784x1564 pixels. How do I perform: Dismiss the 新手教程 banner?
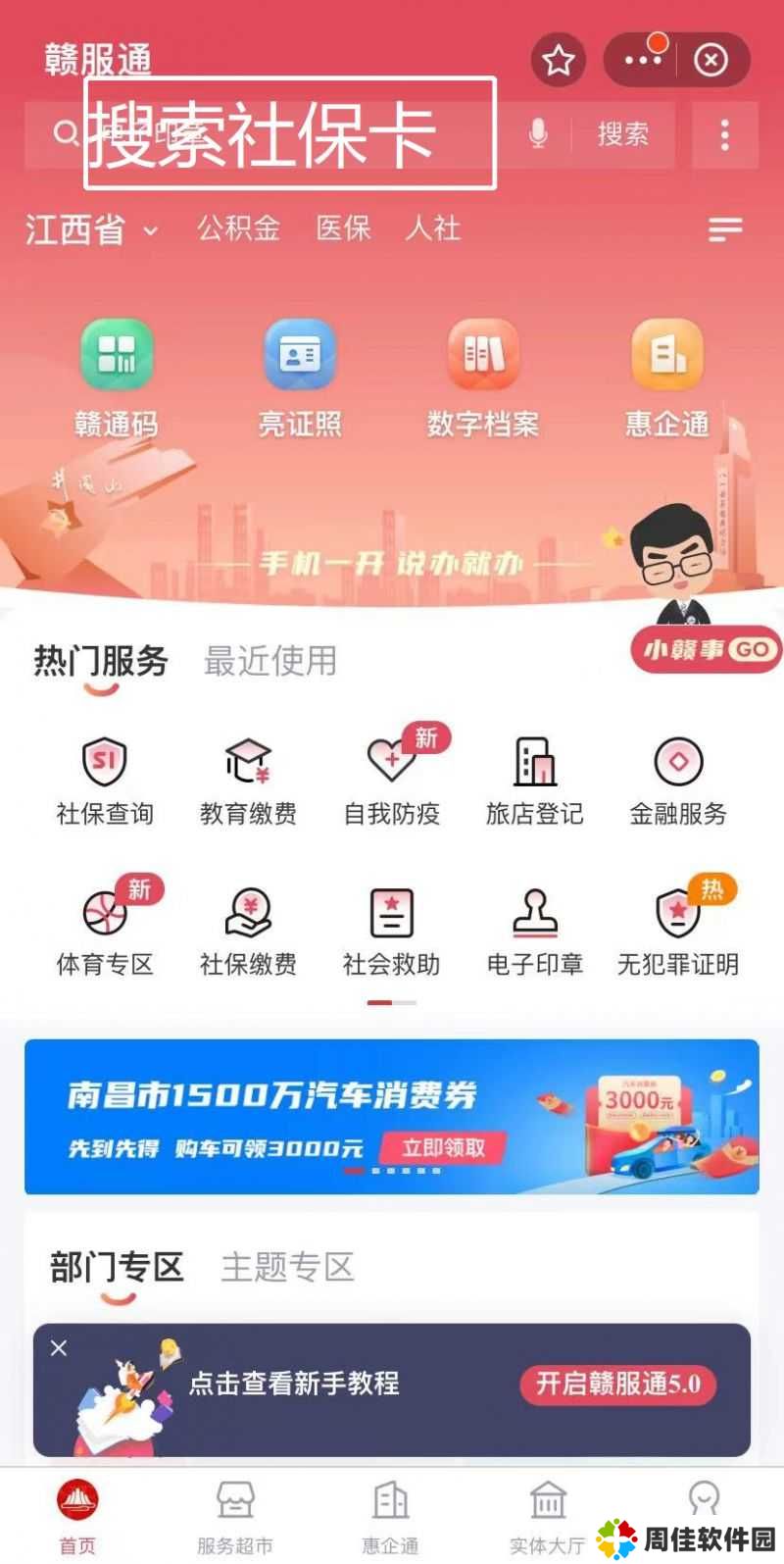59,1348
